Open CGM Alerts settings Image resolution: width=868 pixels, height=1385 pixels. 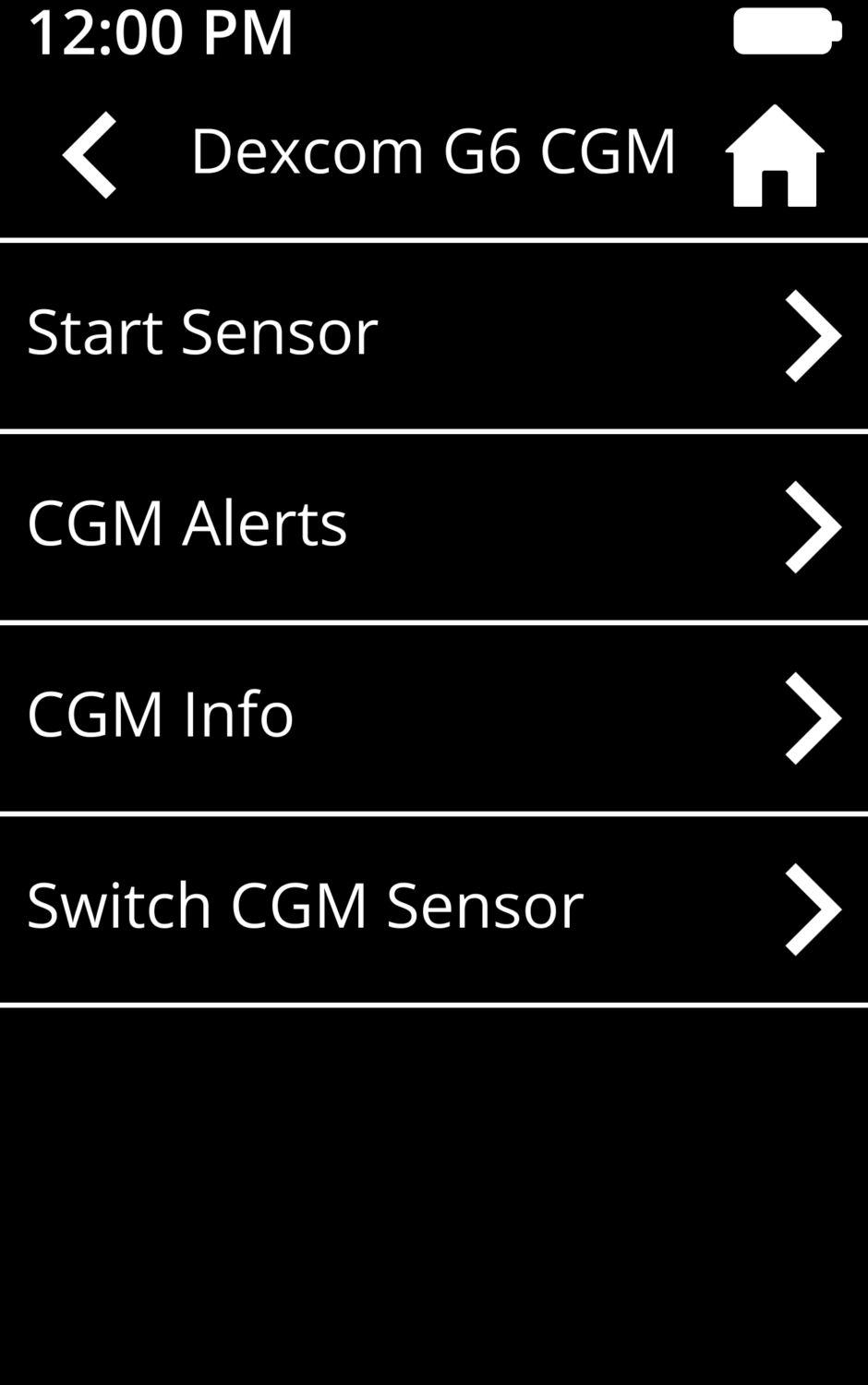pyautogui.click(x=434, y=525)
